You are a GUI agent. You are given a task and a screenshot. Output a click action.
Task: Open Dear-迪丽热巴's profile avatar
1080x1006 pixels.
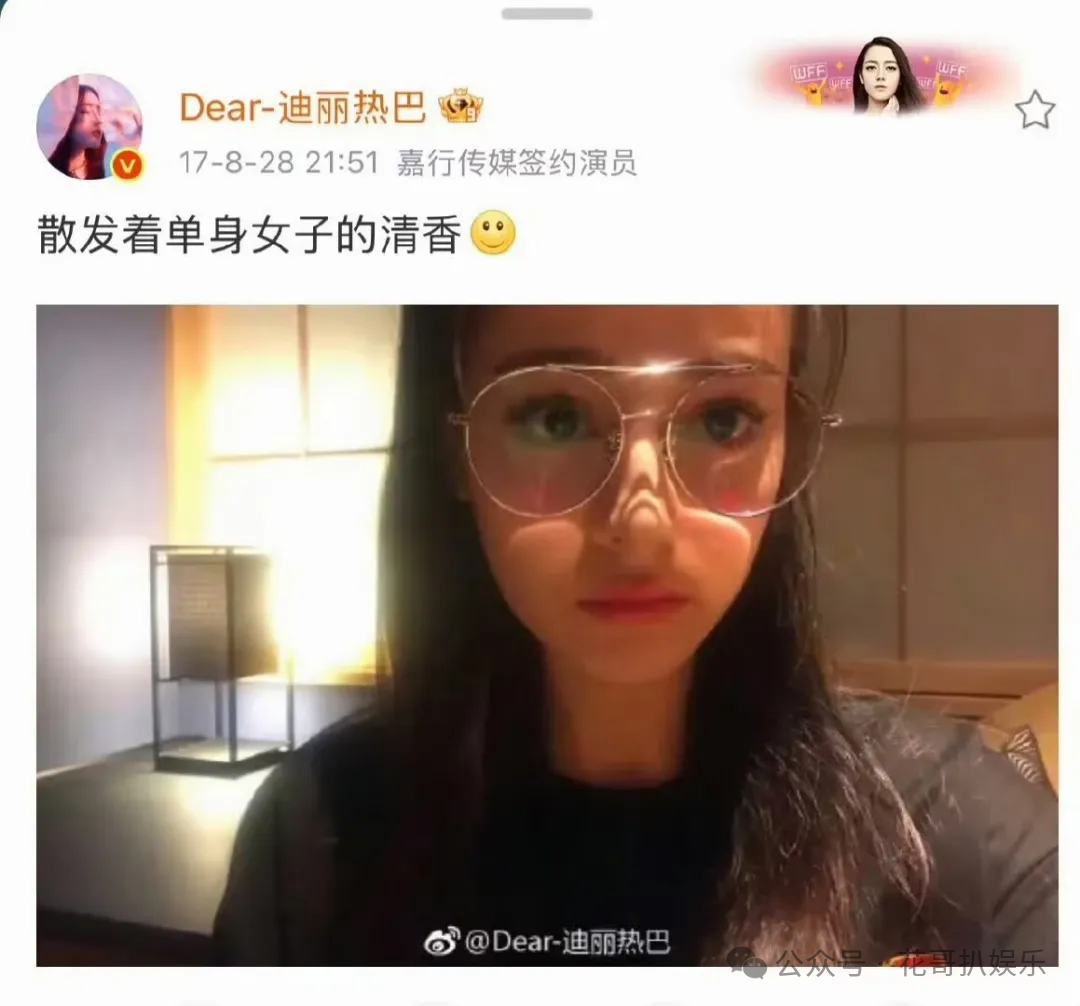point(90,127)
